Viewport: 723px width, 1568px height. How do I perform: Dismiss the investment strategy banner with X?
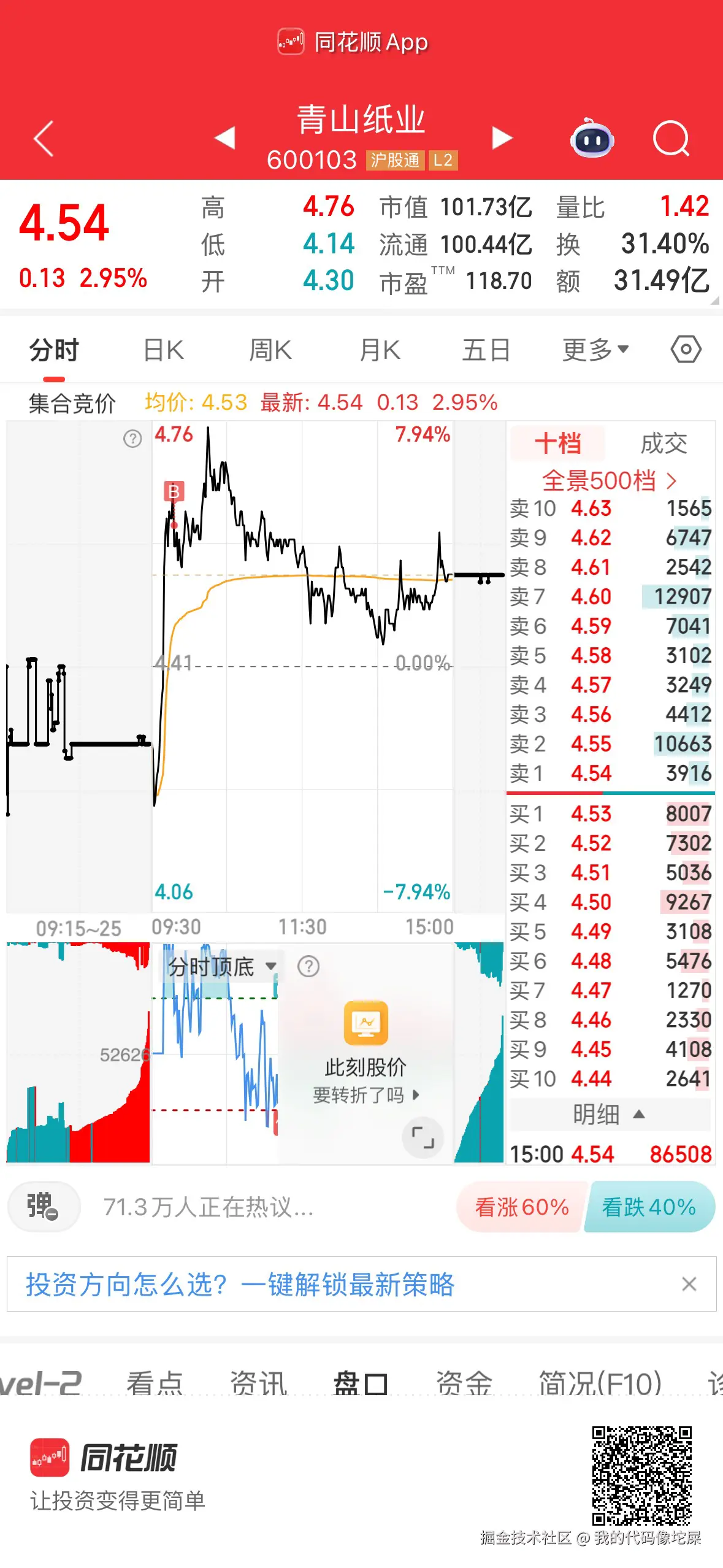tap(689, 1285)
